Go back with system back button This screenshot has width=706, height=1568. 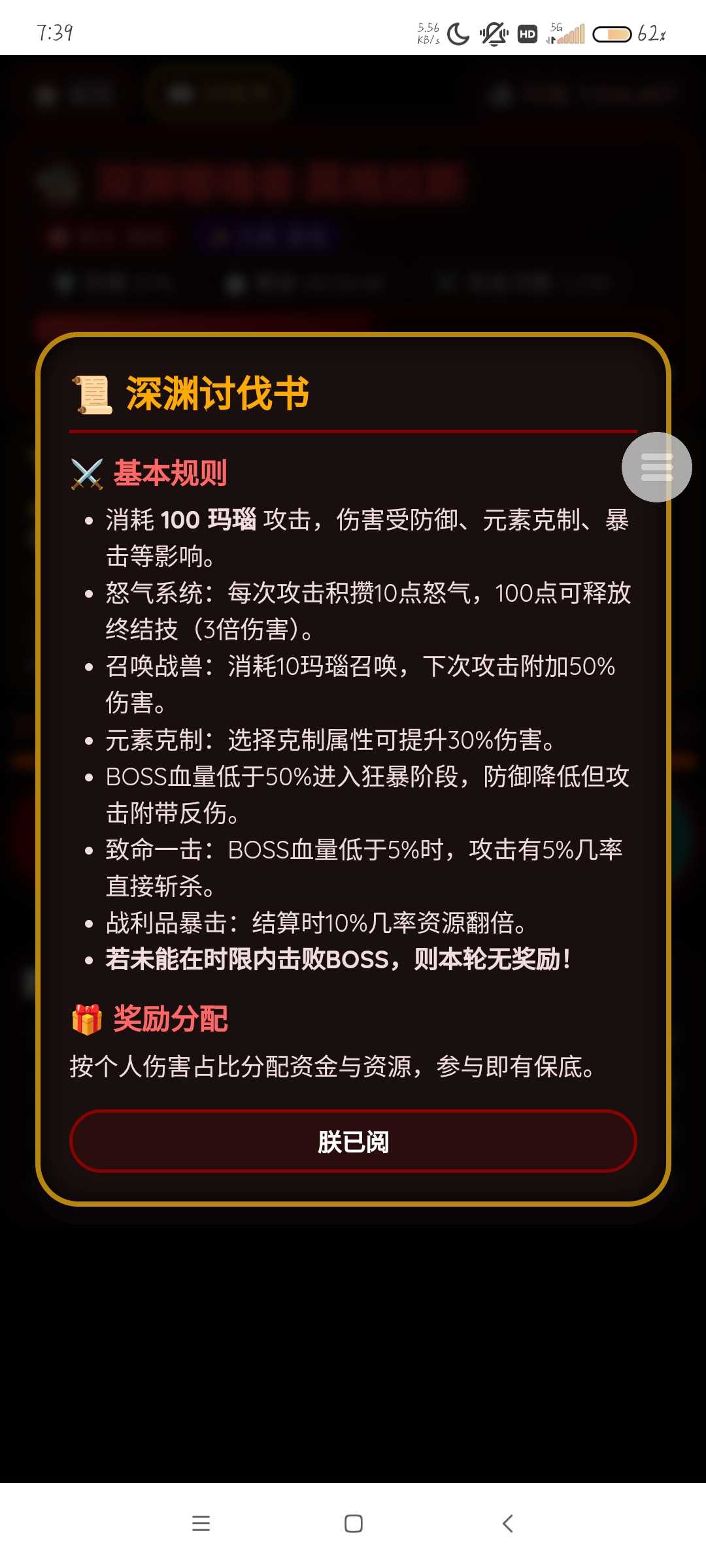[507, 1524]
